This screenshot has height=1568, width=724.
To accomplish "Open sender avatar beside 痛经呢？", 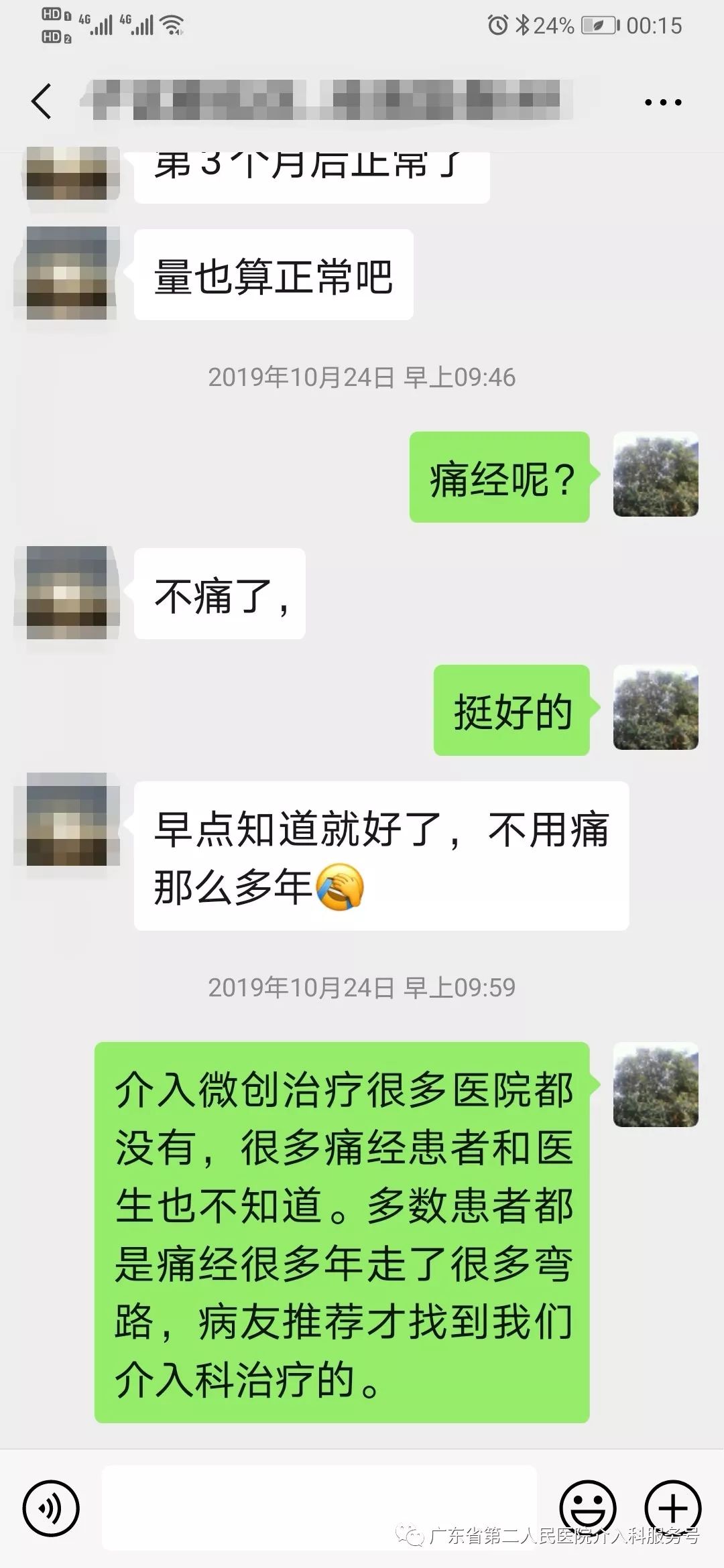I will point(656,474).
